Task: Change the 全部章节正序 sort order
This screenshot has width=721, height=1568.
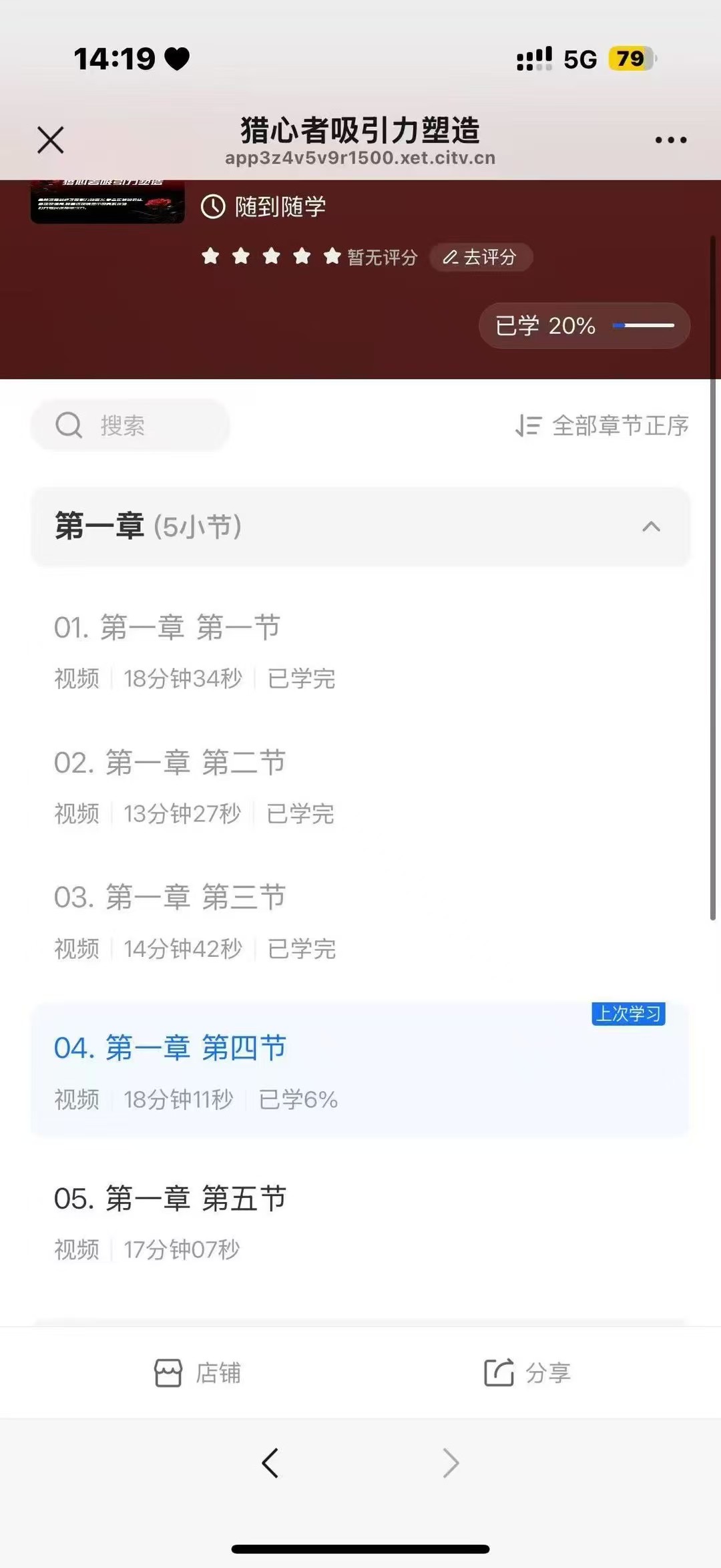Action: coord(602,425)
